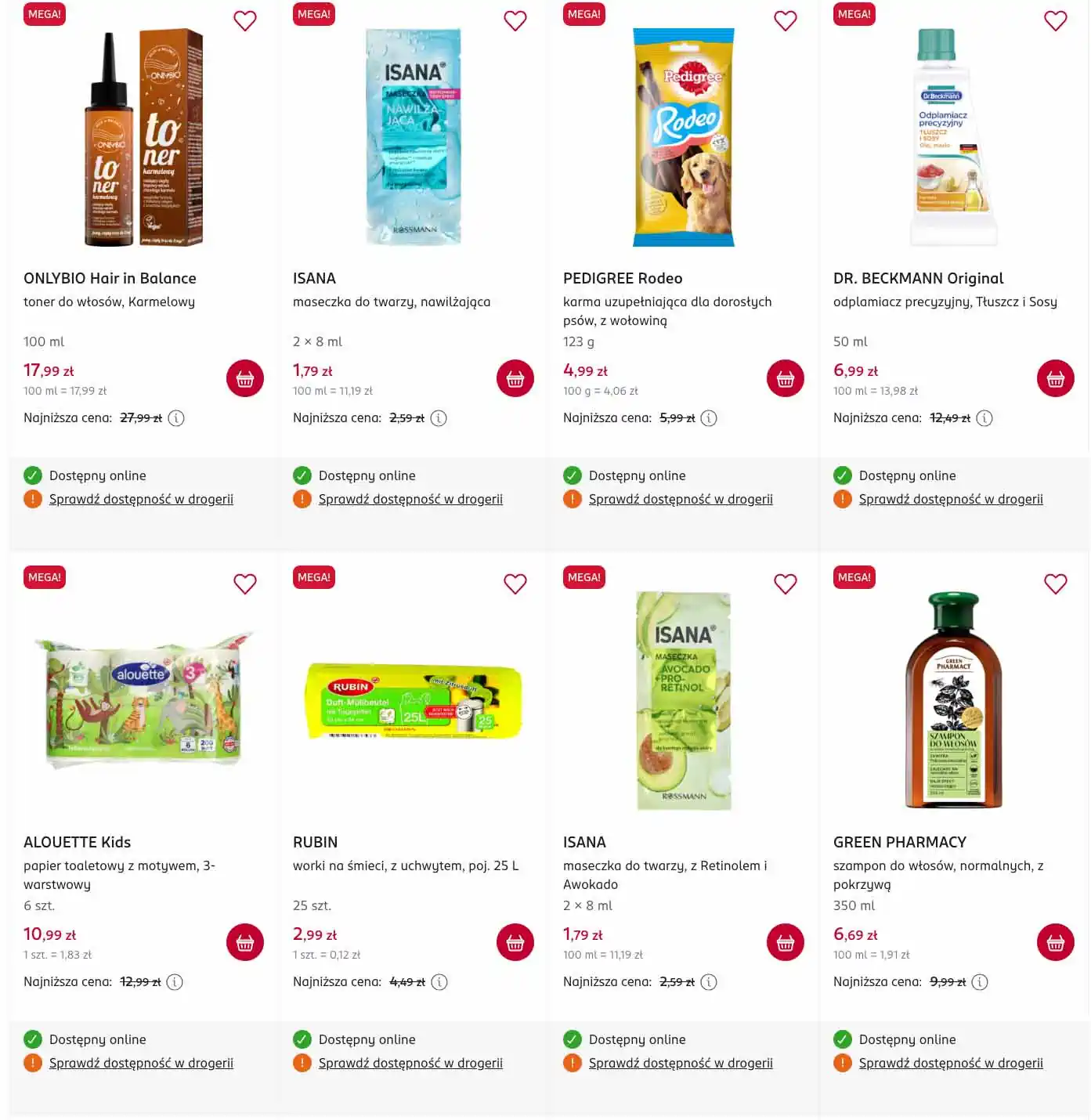Show lowest price info for RUBIN bags
Viewport: 1091px width, 1120px height.
click(x=439, y=982)
